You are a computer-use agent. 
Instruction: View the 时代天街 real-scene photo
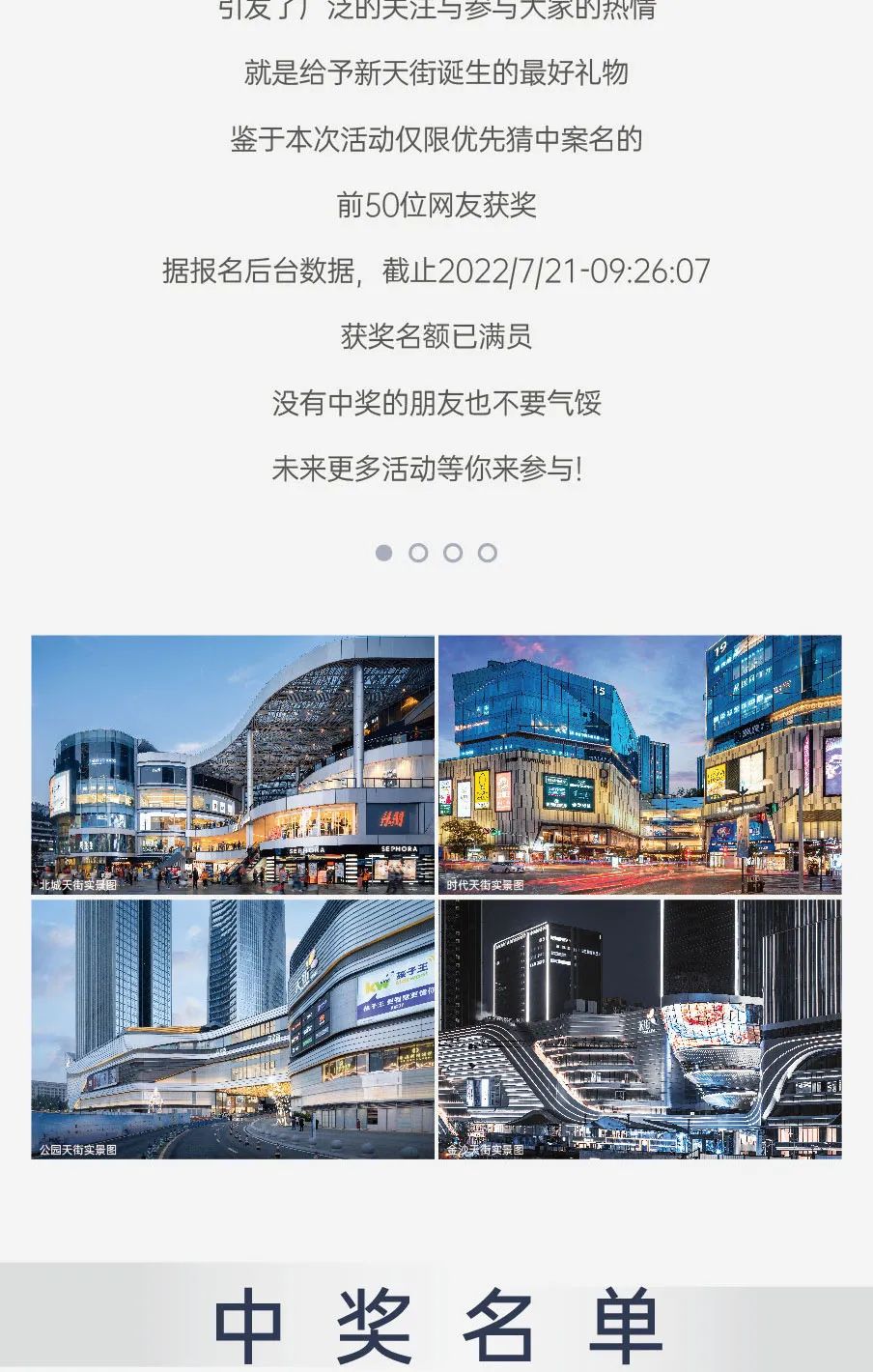coord(640,764)
